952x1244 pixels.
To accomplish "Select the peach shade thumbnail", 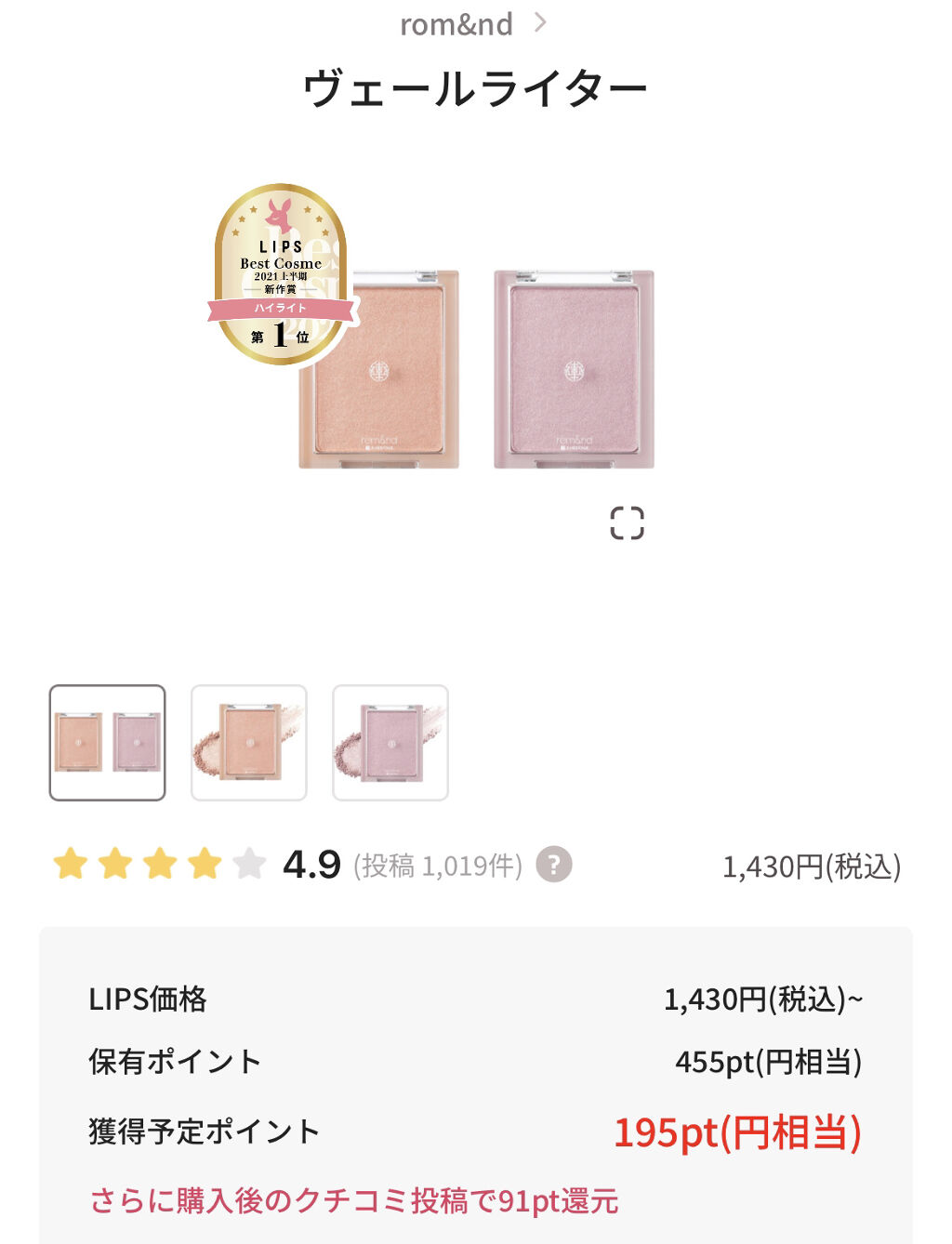I will 248,743.
